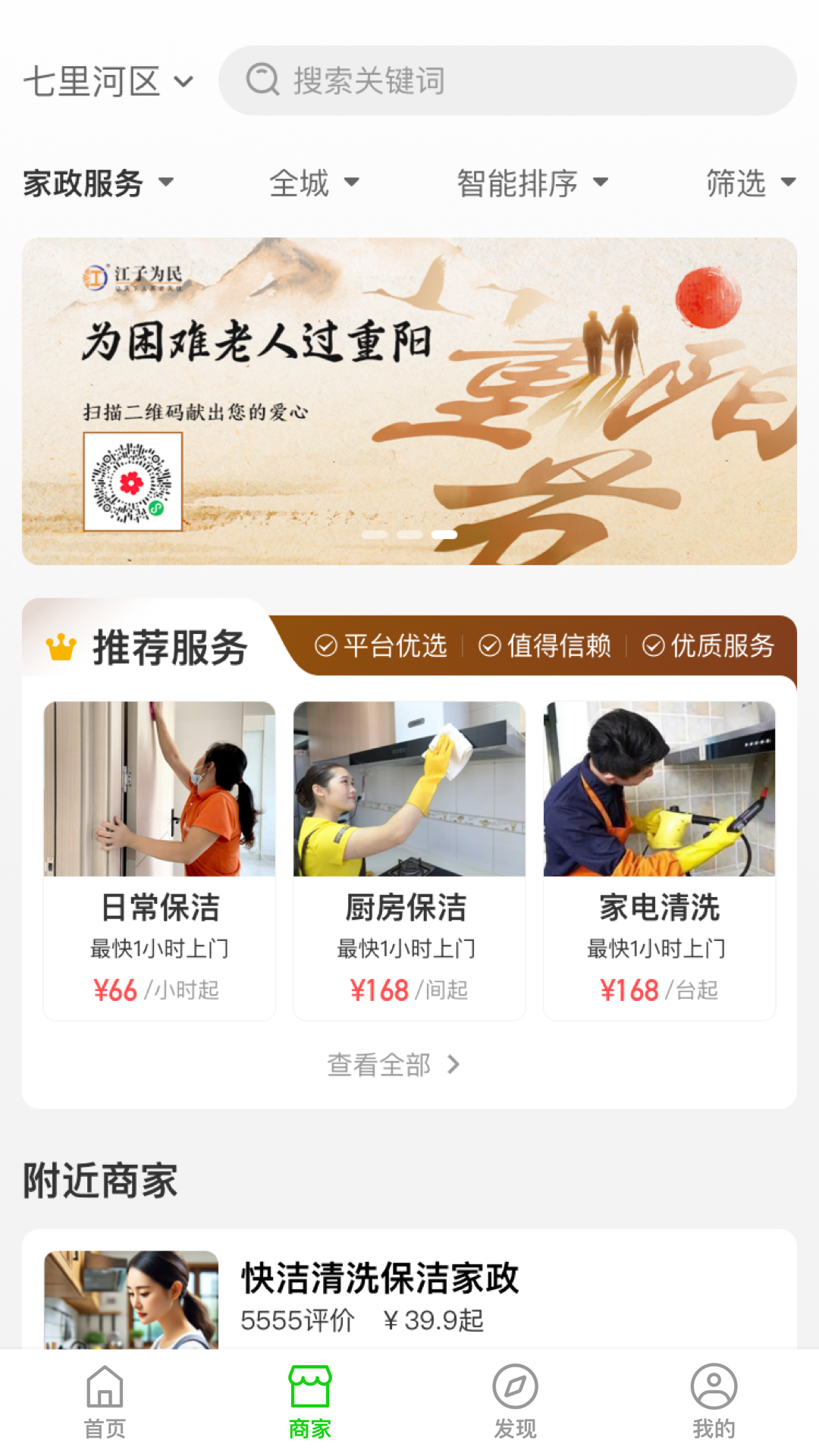
Task: Tap the 搜索关键词 search box
Action: click(x=507, y=80)
